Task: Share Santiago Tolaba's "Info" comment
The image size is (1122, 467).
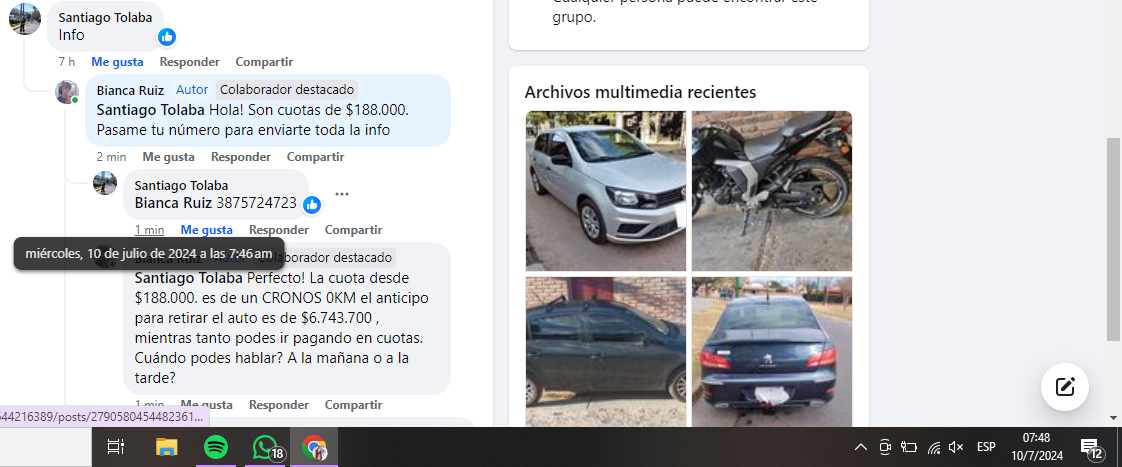Action: click(x=264, y=62)
